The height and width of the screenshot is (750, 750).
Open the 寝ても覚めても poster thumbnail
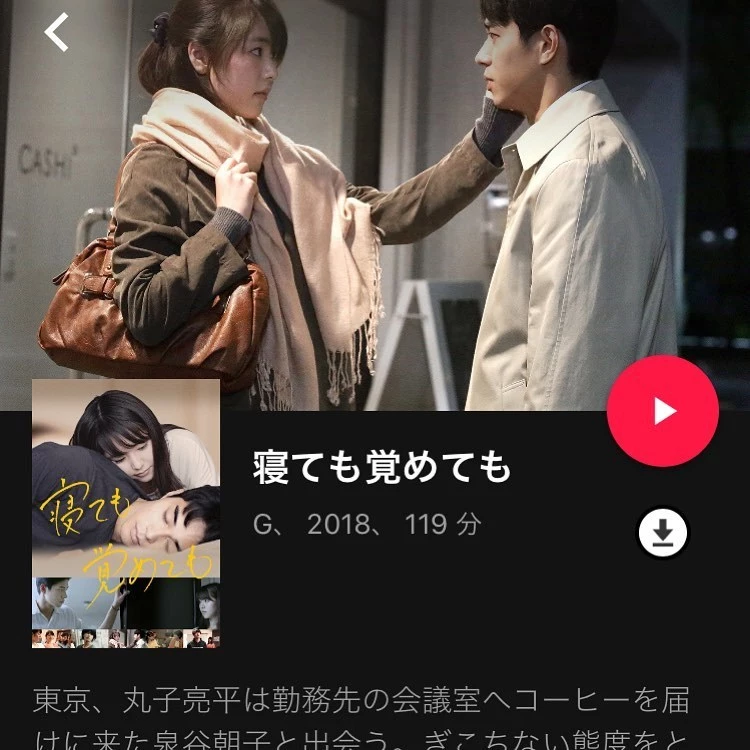126,513
